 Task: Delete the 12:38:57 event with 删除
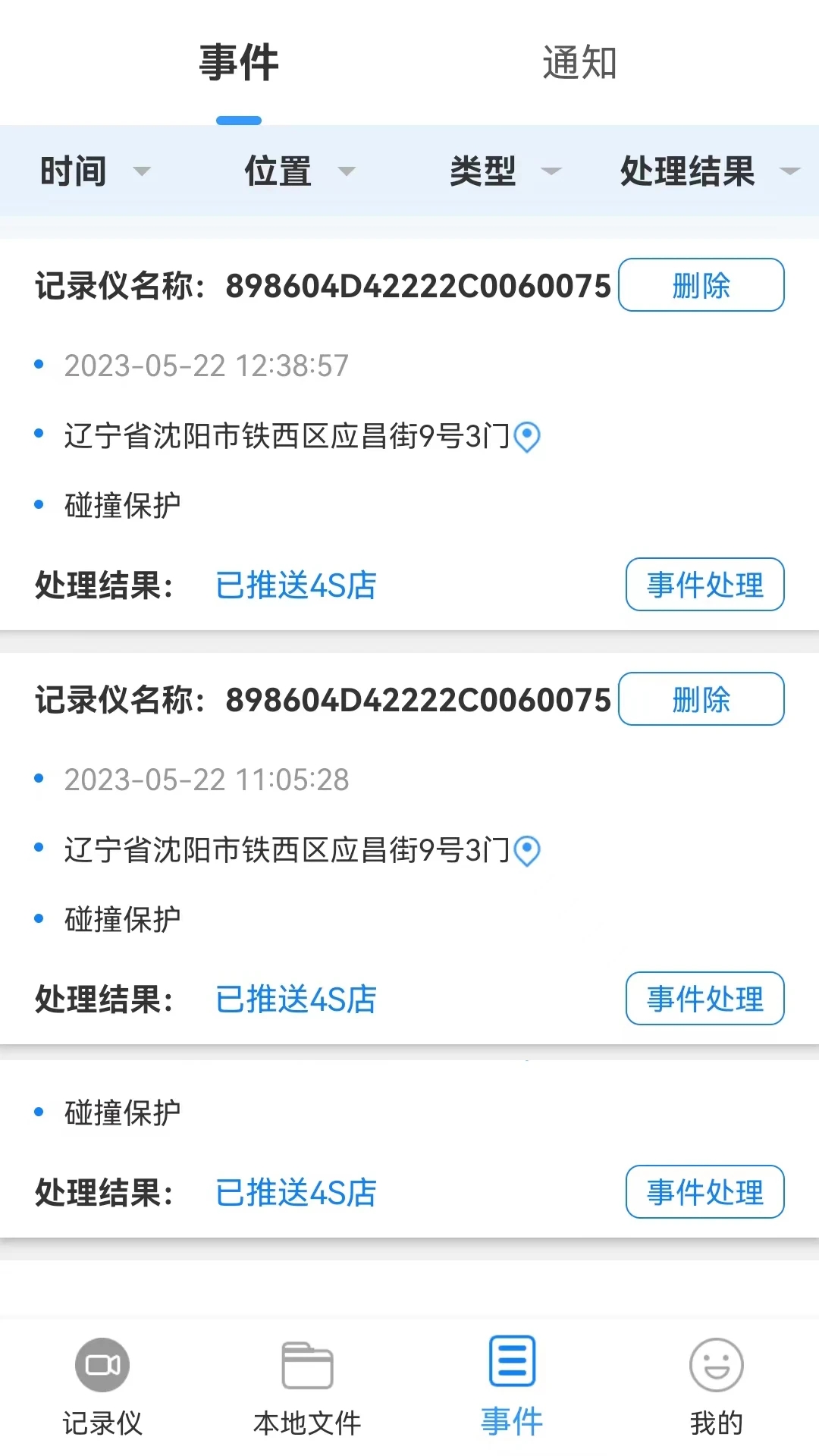click(x=700, y=285)
